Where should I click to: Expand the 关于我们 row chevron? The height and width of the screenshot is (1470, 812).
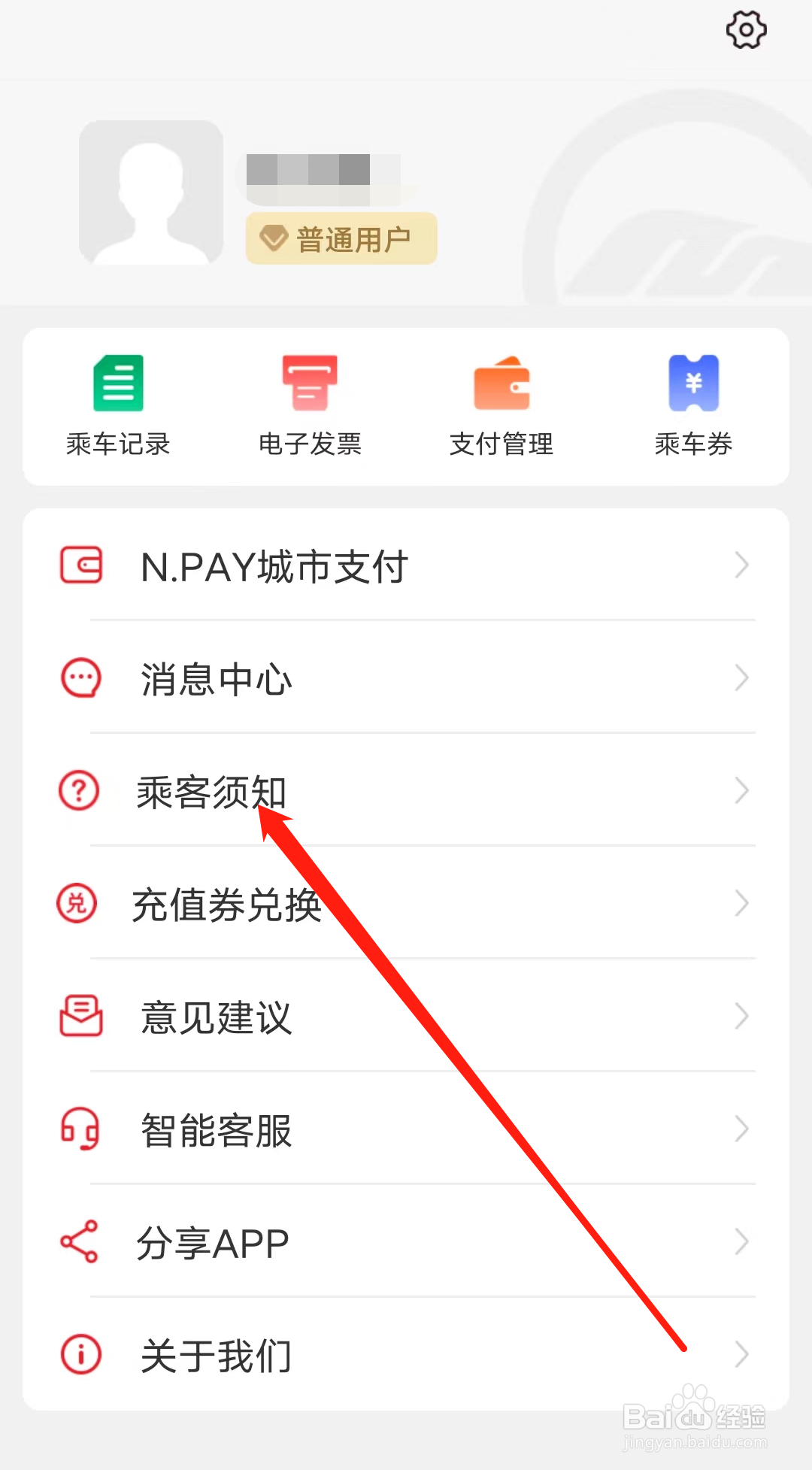point(743,1354)
